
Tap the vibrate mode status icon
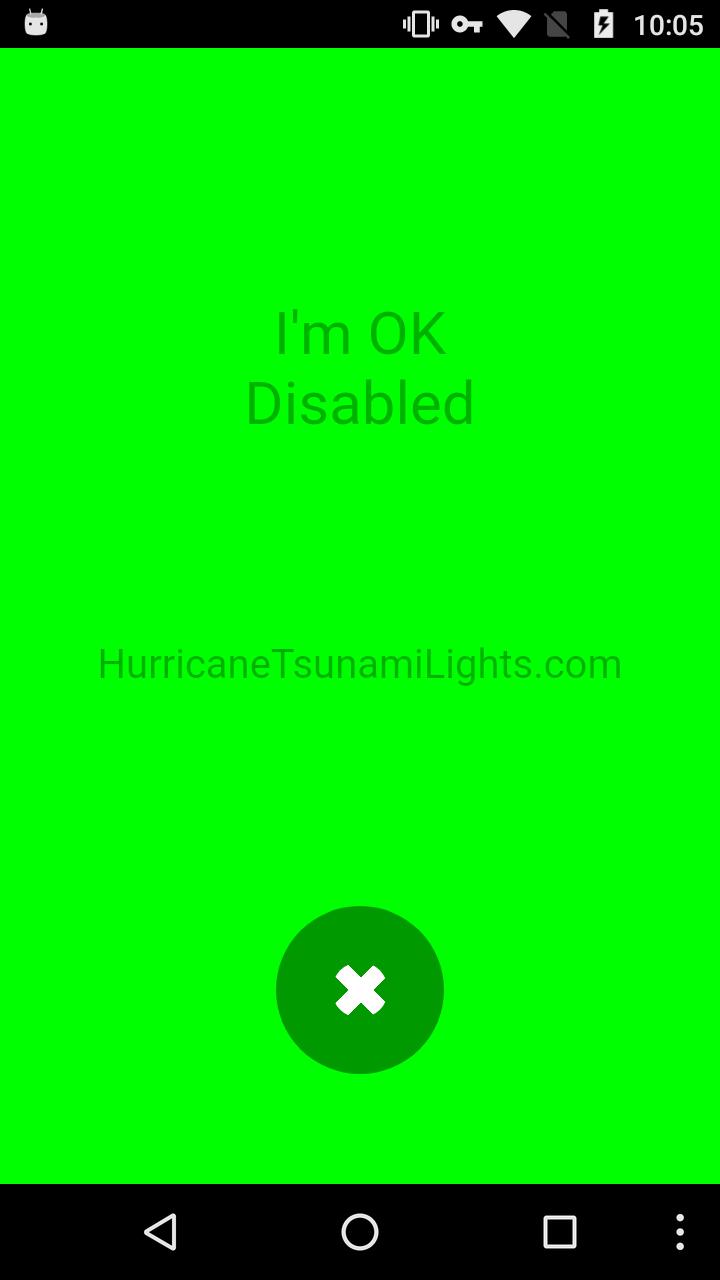[419, 22]
